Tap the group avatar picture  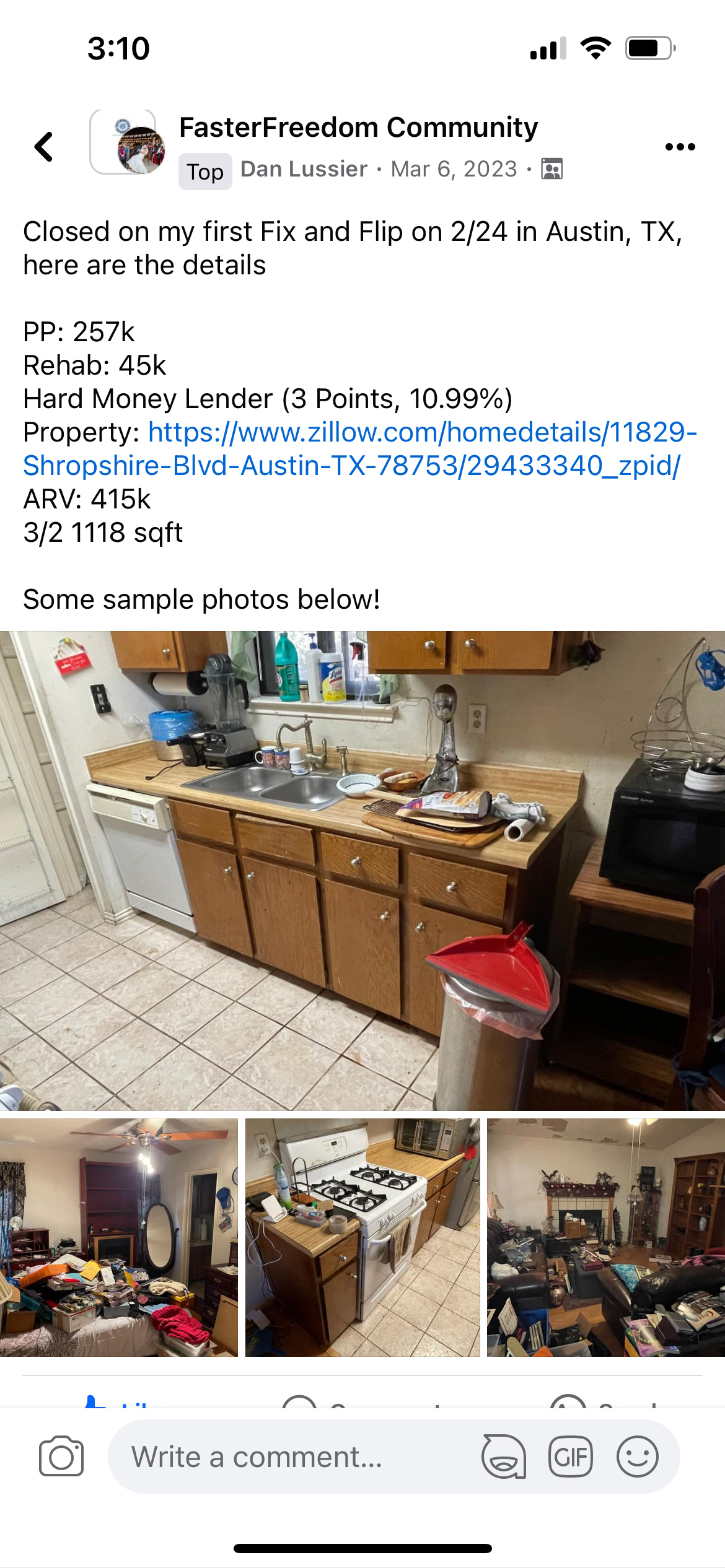tap(128, 144)
